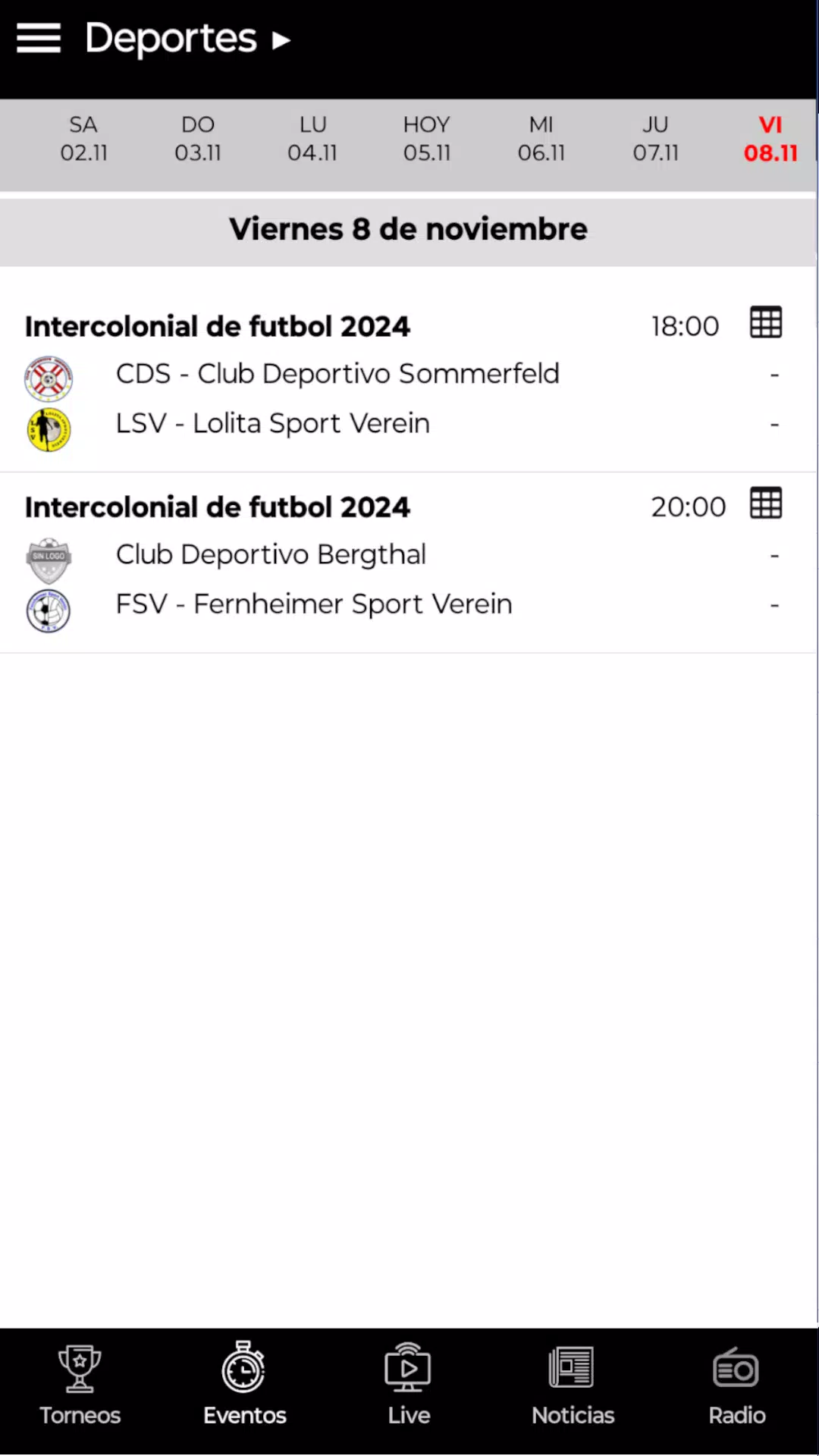Switch to the Noticias tab
This screenshot has width=819, height=1456.
(573, 1385)
